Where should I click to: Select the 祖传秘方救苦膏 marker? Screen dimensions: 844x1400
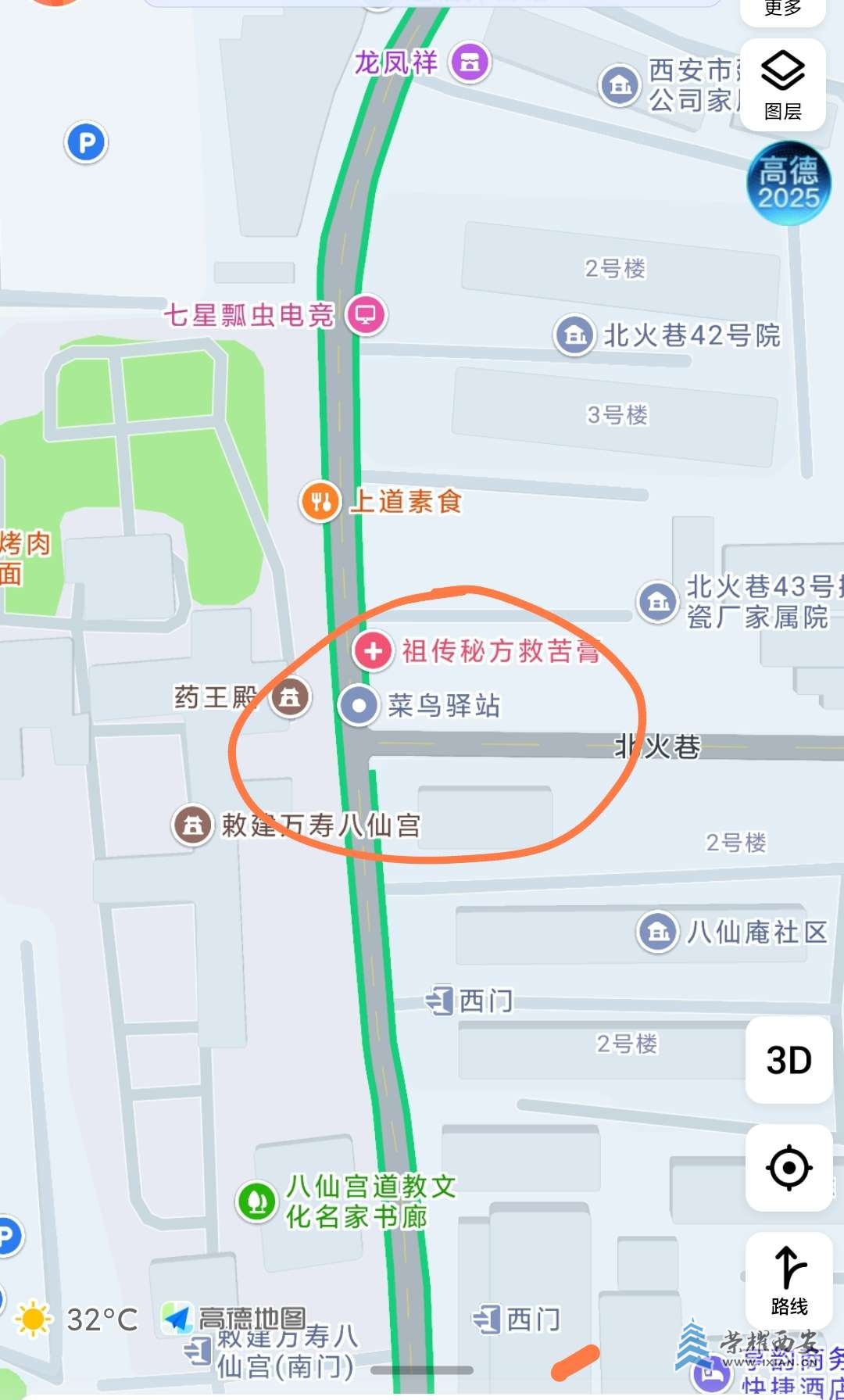click(374, 650)
